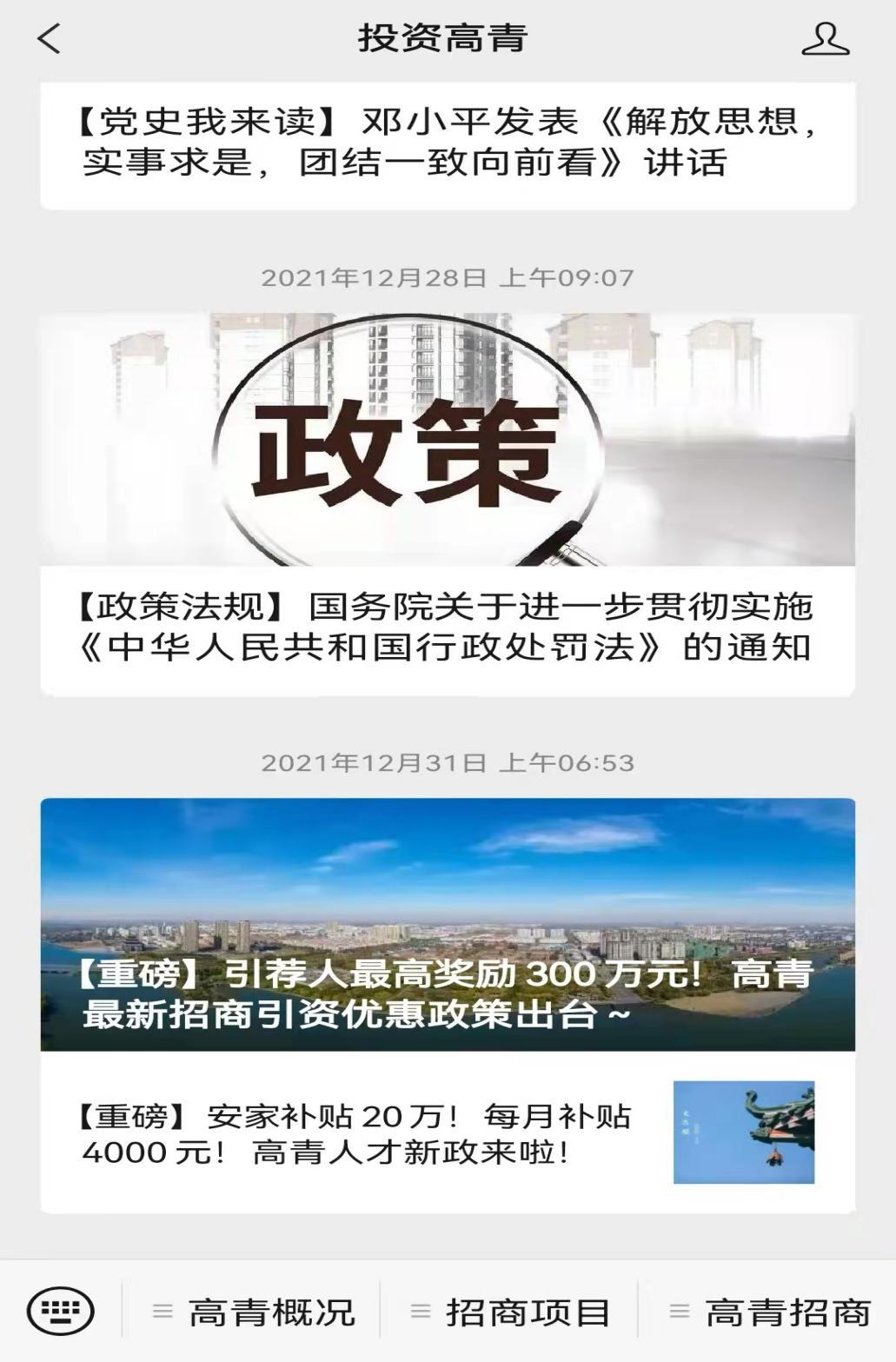Open the account profile icon
This screenshot has height=1362, width=896.
tap(825, 39)
